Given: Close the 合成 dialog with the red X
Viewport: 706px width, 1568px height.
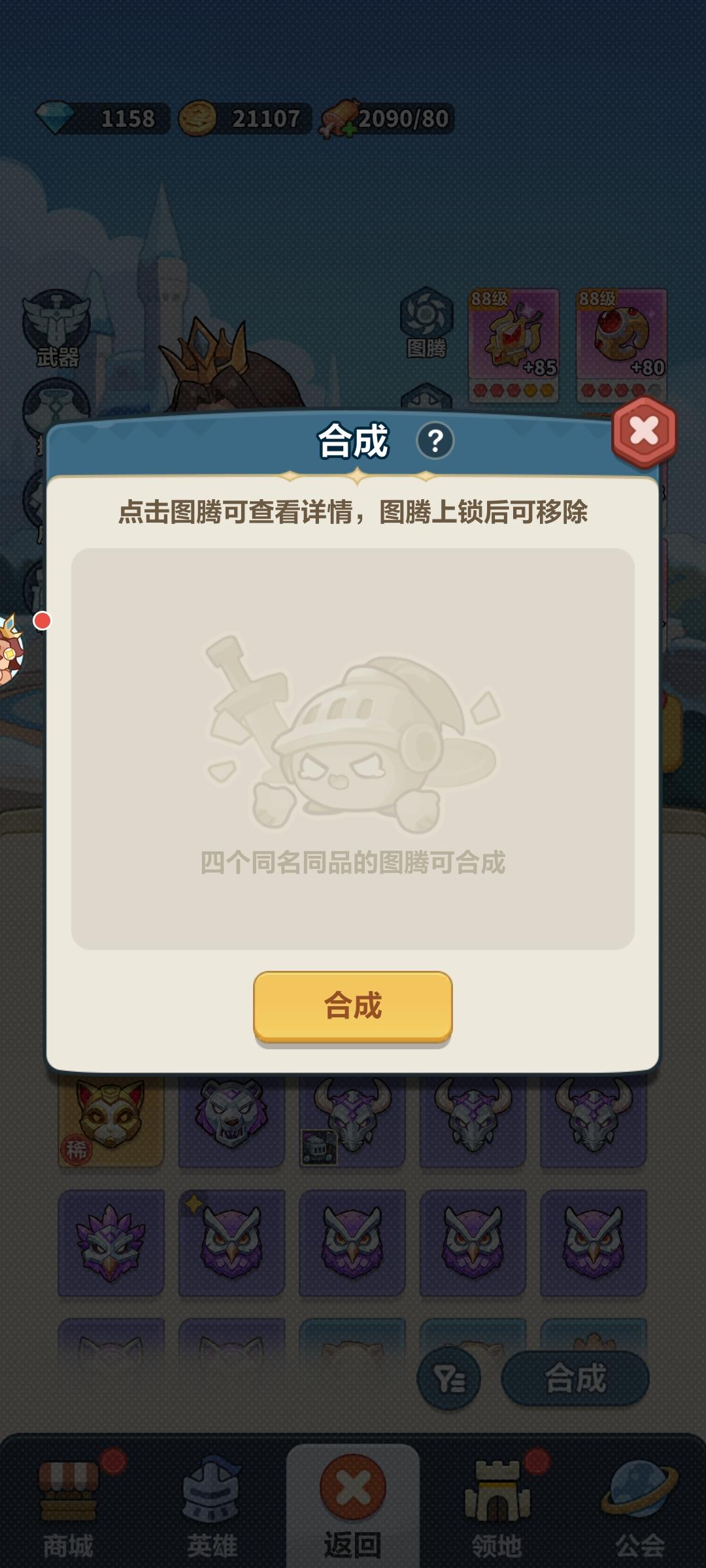Looking at the screenshot, I should click(643, 432).
